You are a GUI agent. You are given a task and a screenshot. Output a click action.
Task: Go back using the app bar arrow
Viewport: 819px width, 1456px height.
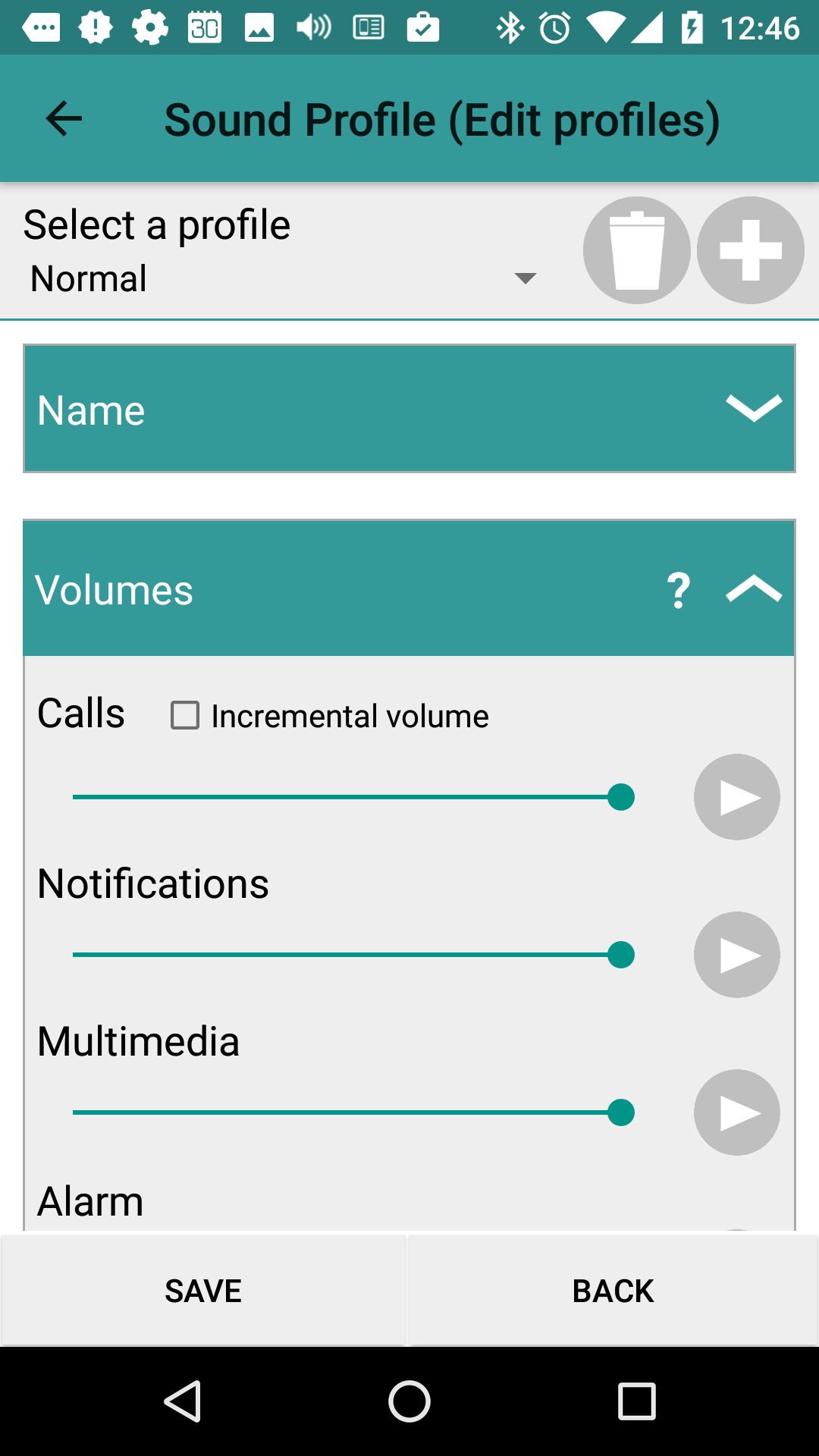pos(64,119)
